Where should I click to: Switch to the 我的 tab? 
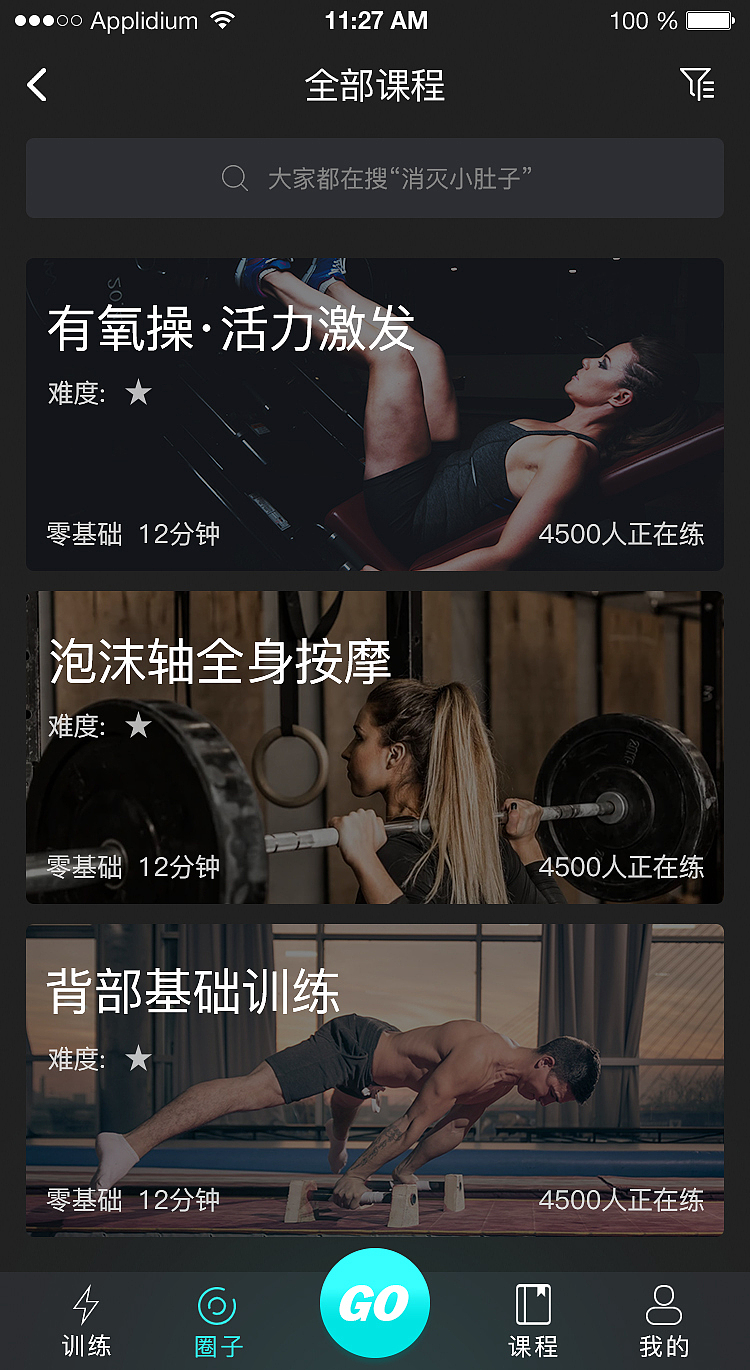click(664, 1320)
